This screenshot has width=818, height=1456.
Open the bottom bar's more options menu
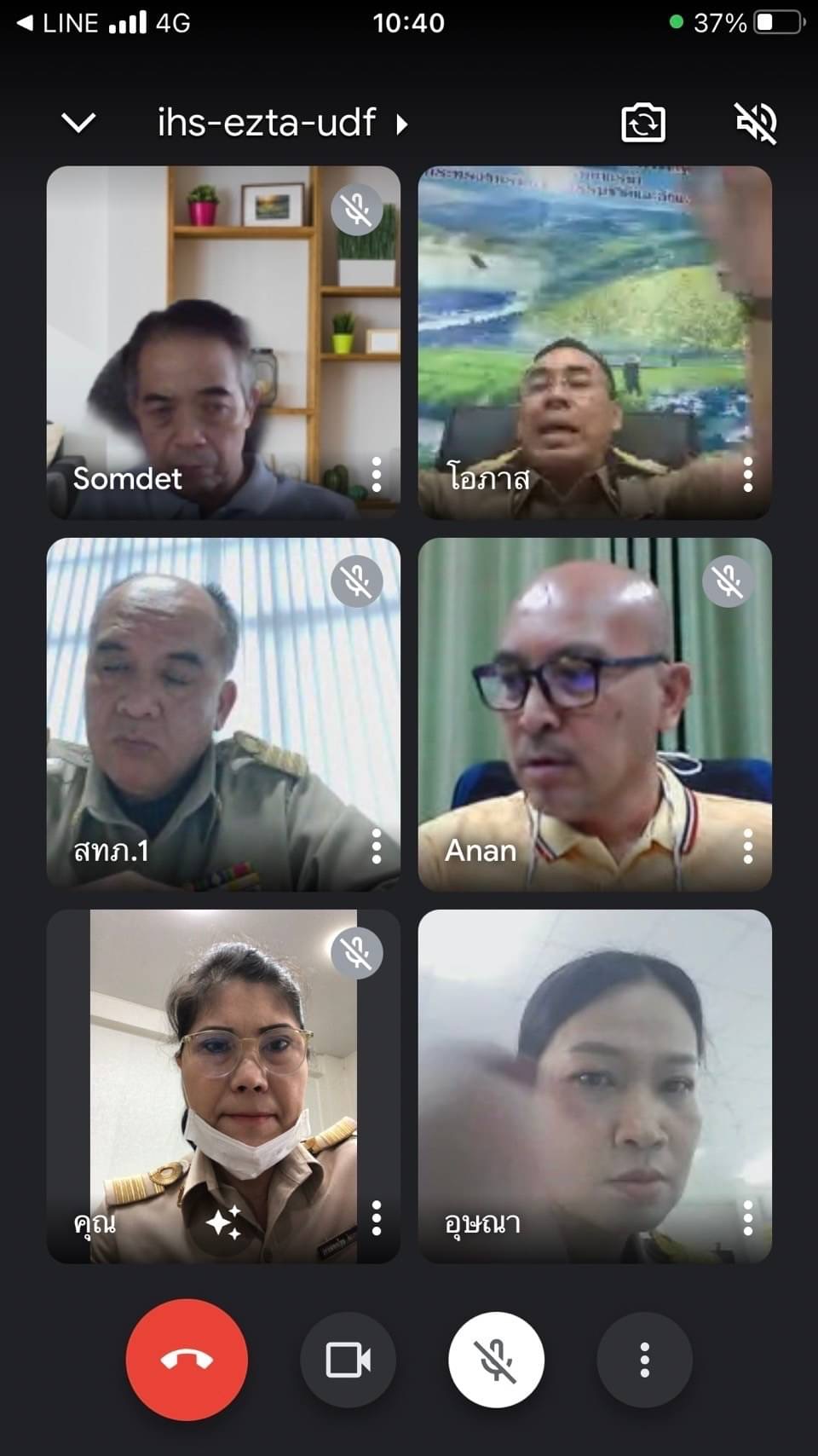point(644,1360)
